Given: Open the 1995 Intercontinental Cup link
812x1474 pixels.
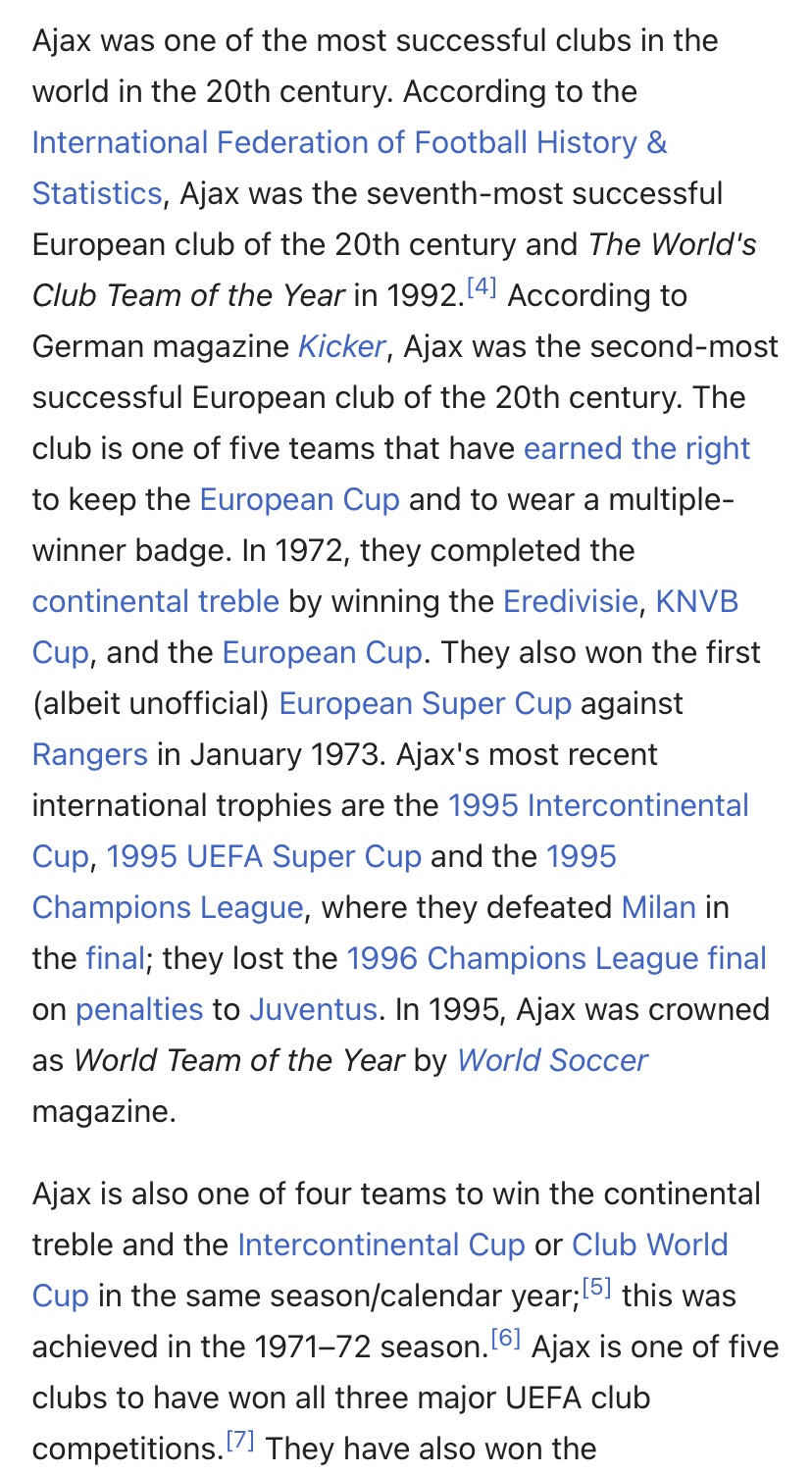Looking at the screenshot, I should tap(597, 806).
